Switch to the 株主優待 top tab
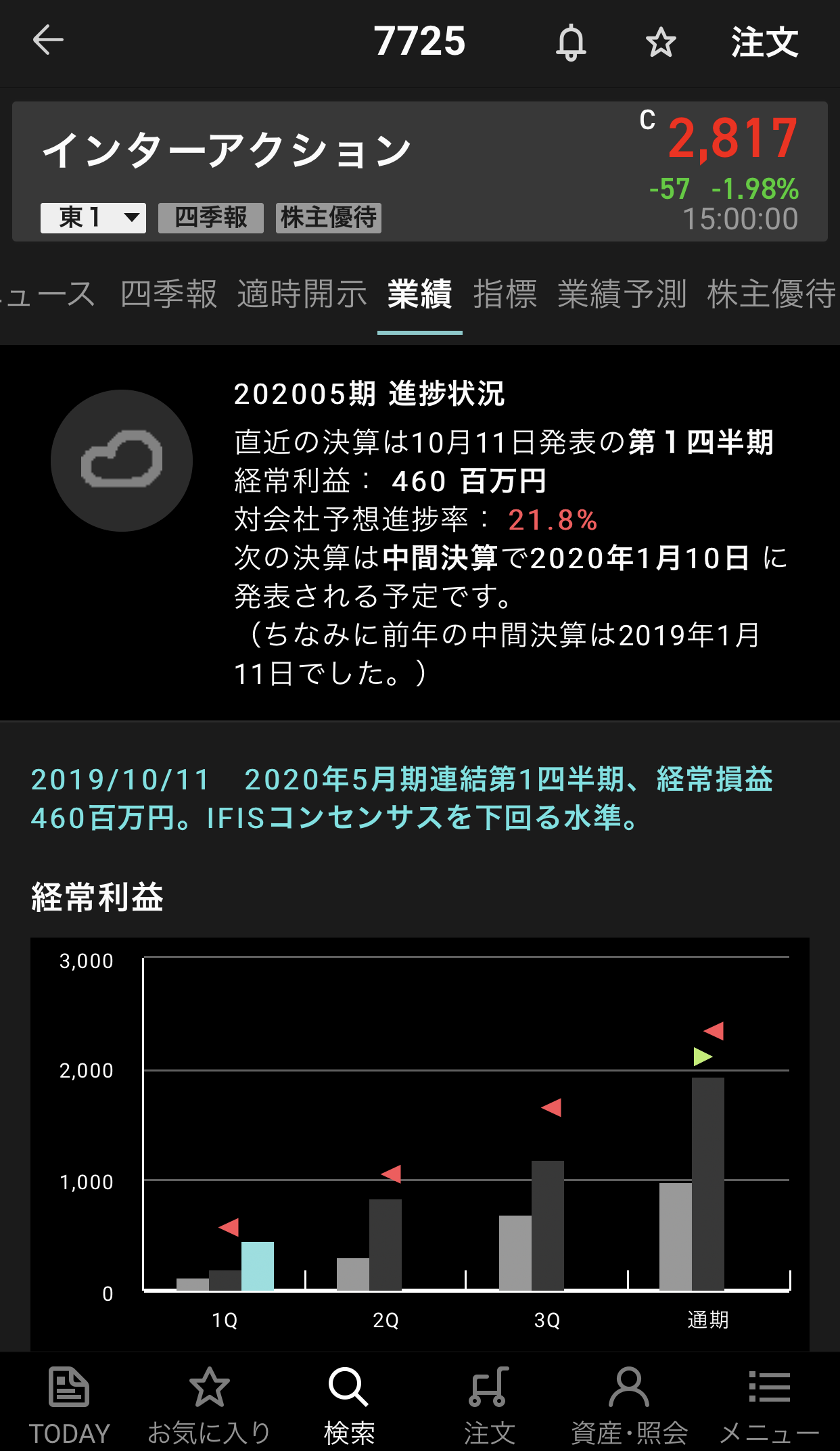 point(771,294)
